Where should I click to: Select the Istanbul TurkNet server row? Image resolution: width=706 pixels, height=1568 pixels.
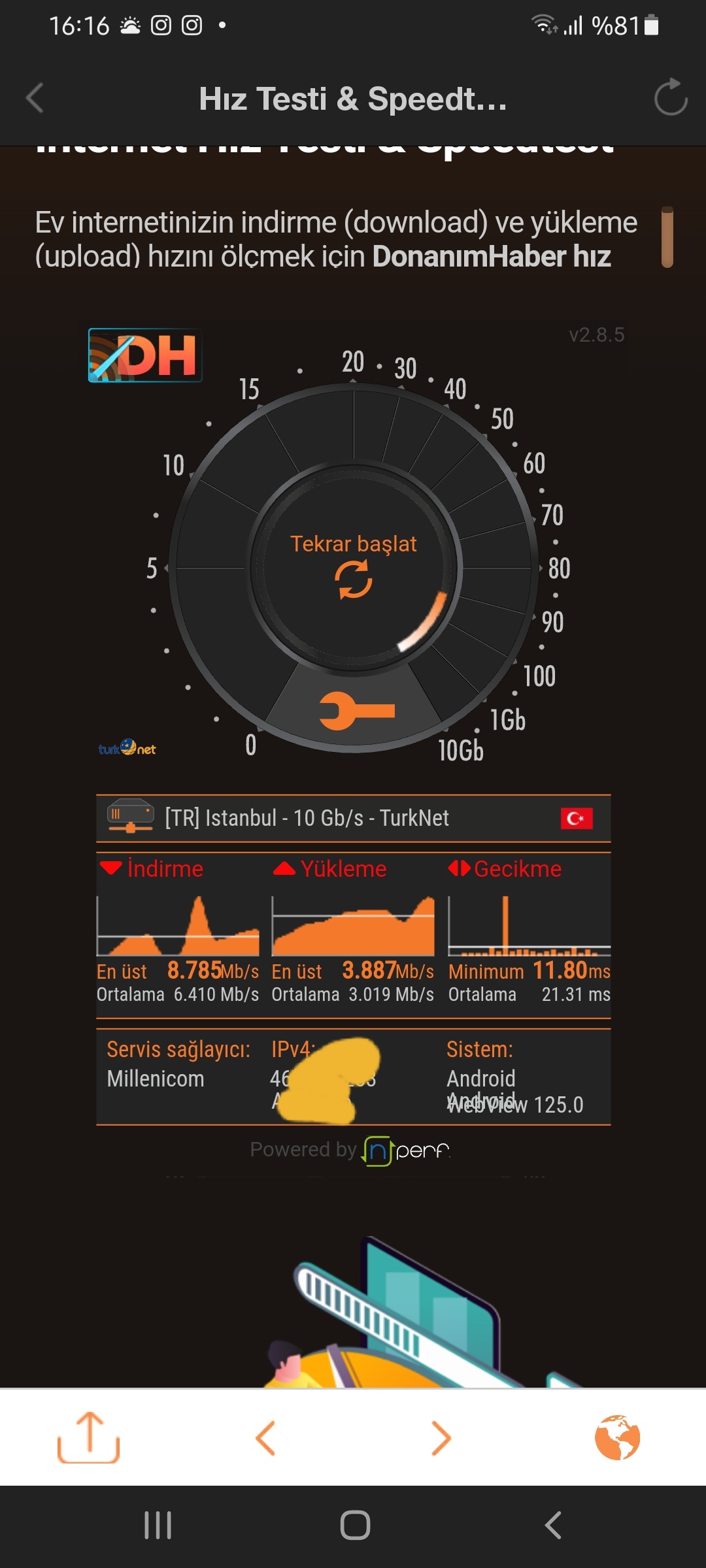354,818
